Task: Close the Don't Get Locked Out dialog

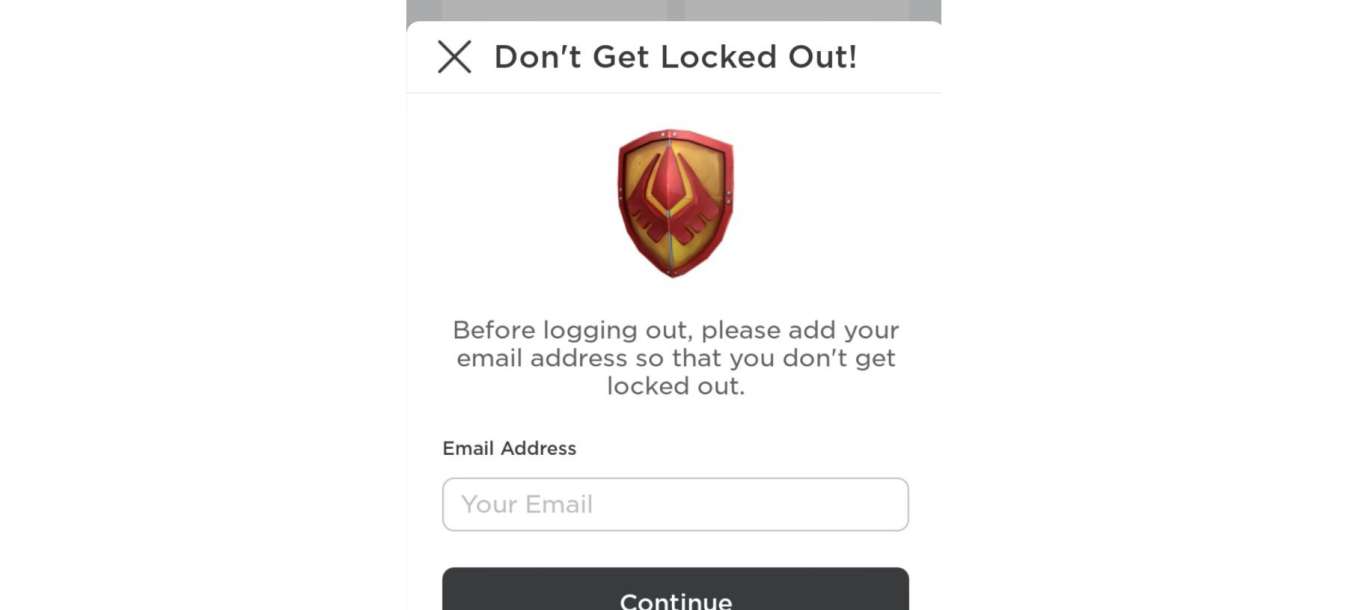Action: tap(454, 57)
